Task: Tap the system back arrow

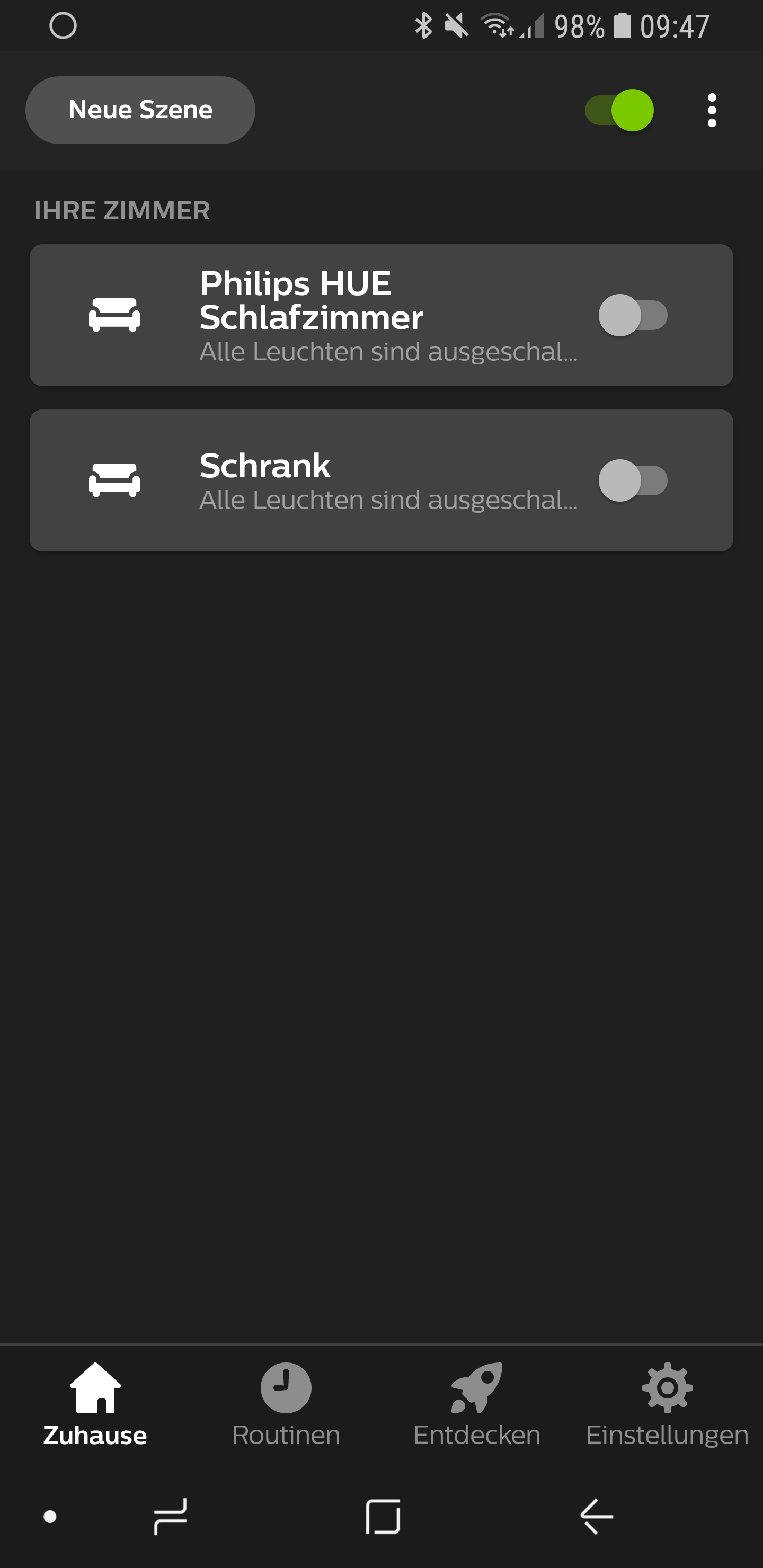Action: (x=596, y=1516)
